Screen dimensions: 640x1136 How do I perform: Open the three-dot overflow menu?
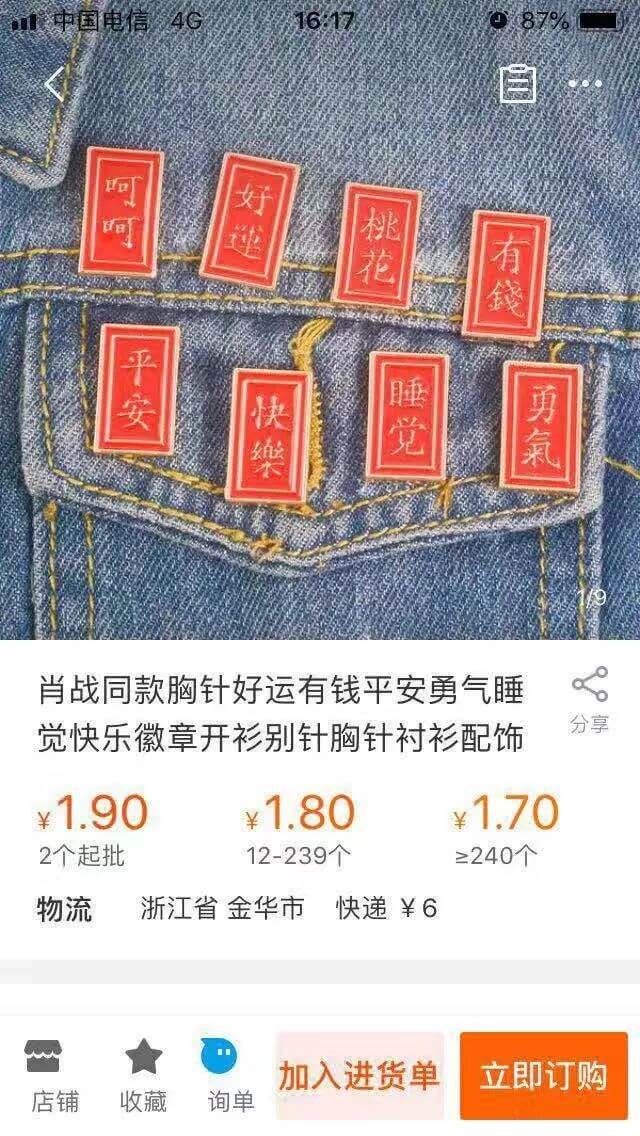pos(585,84)
